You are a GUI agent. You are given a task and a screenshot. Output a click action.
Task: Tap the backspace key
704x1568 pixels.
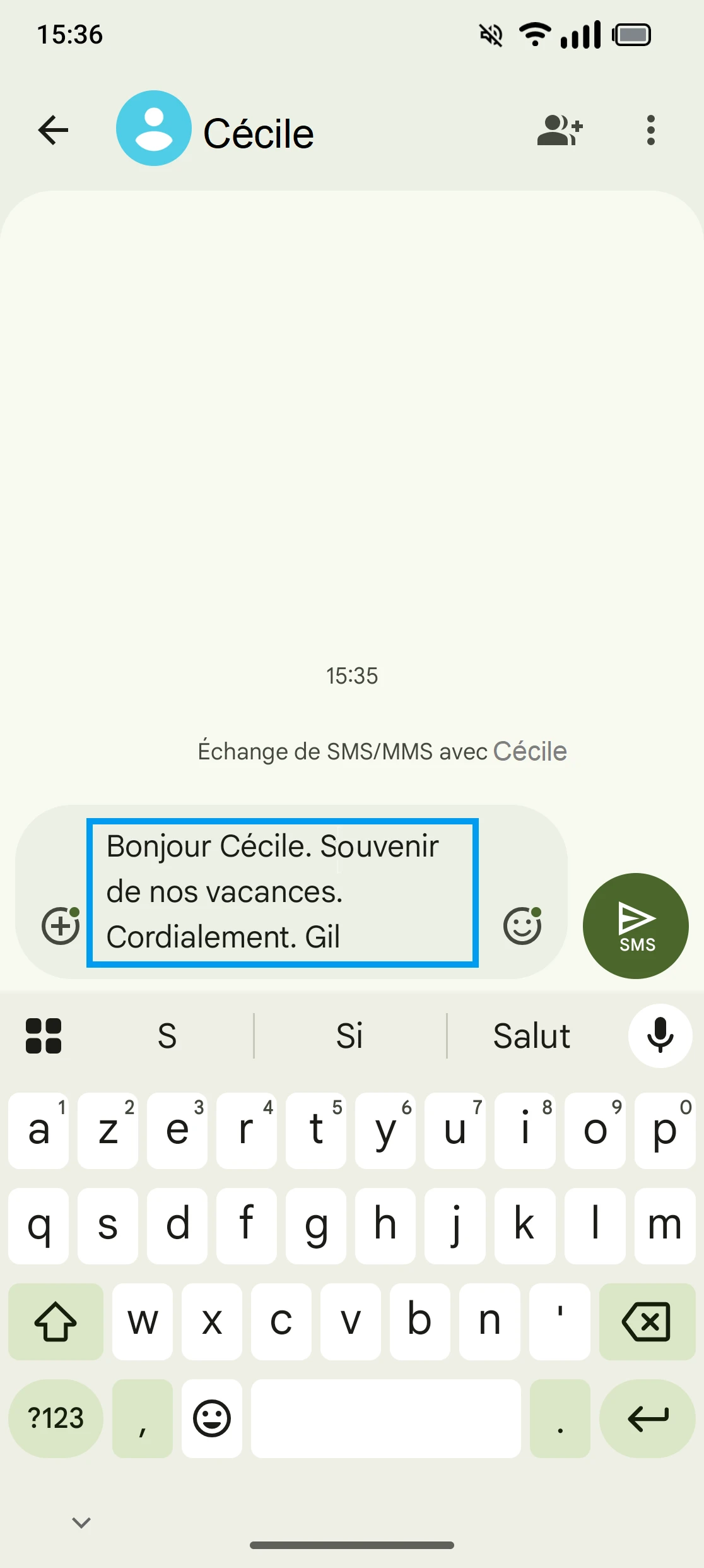[x=647, y=1321]
